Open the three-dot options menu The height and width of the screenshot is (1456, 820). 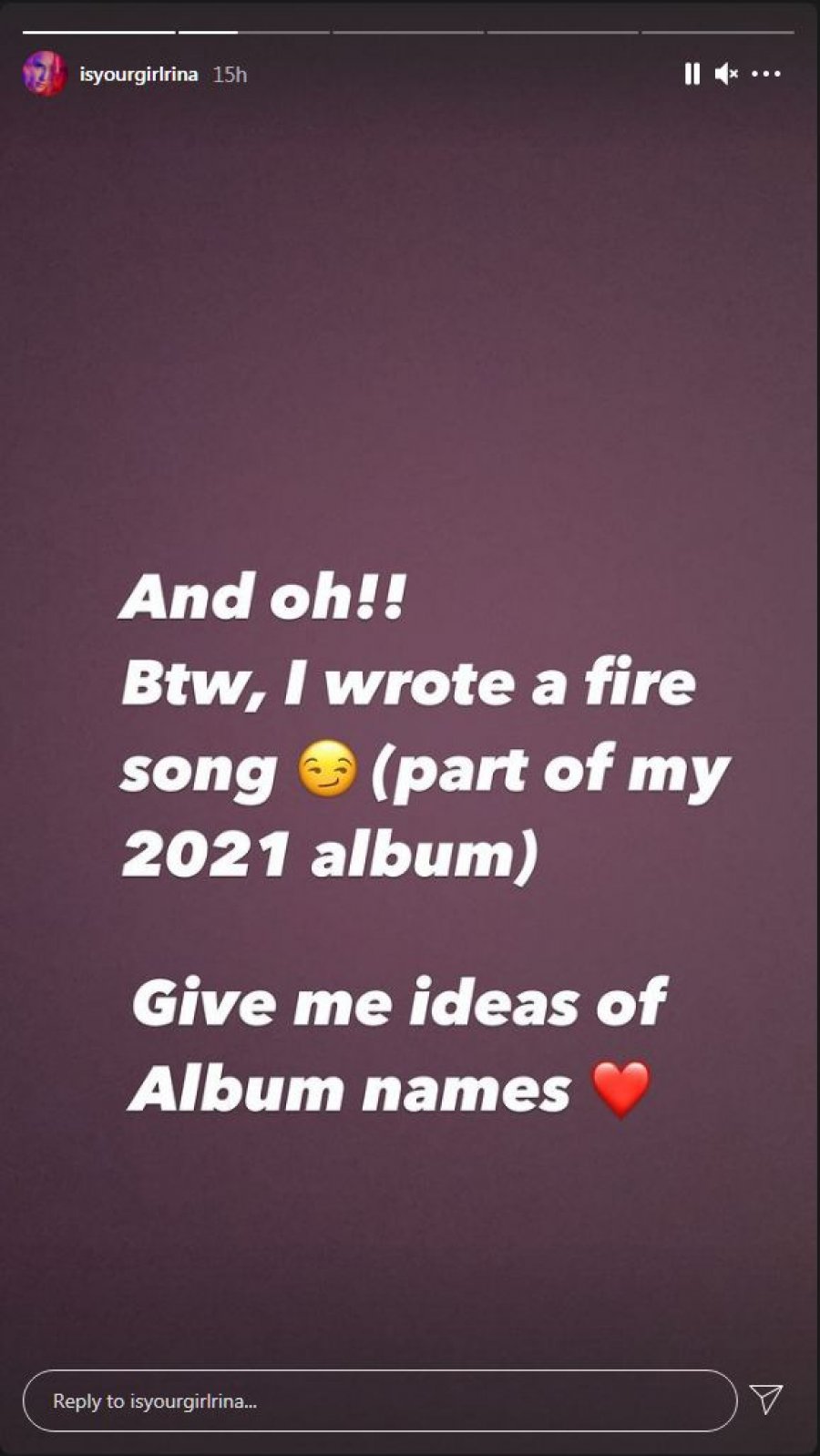(765, 74)
